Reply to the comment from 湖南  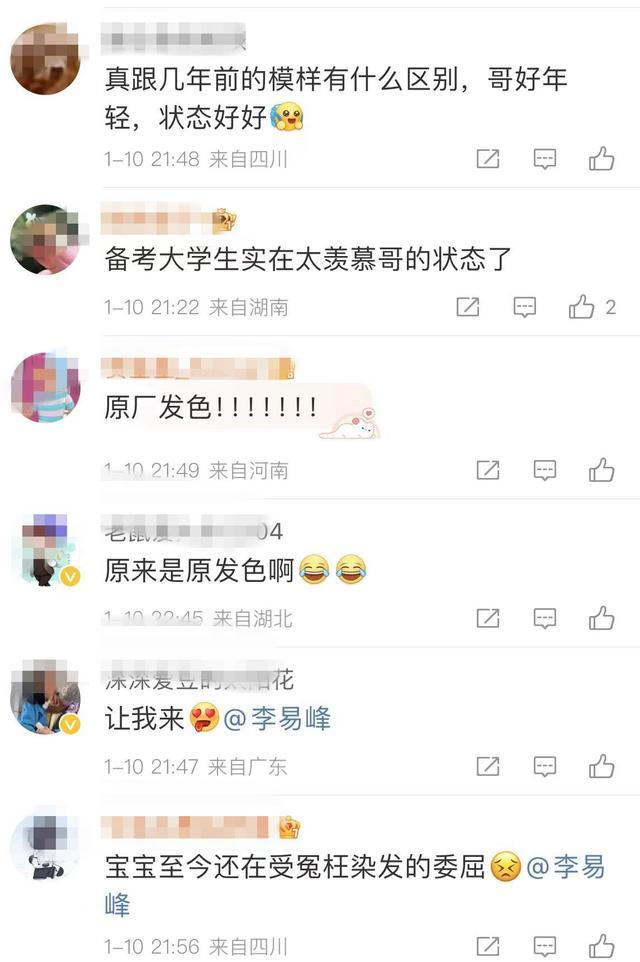coord(525,307)
